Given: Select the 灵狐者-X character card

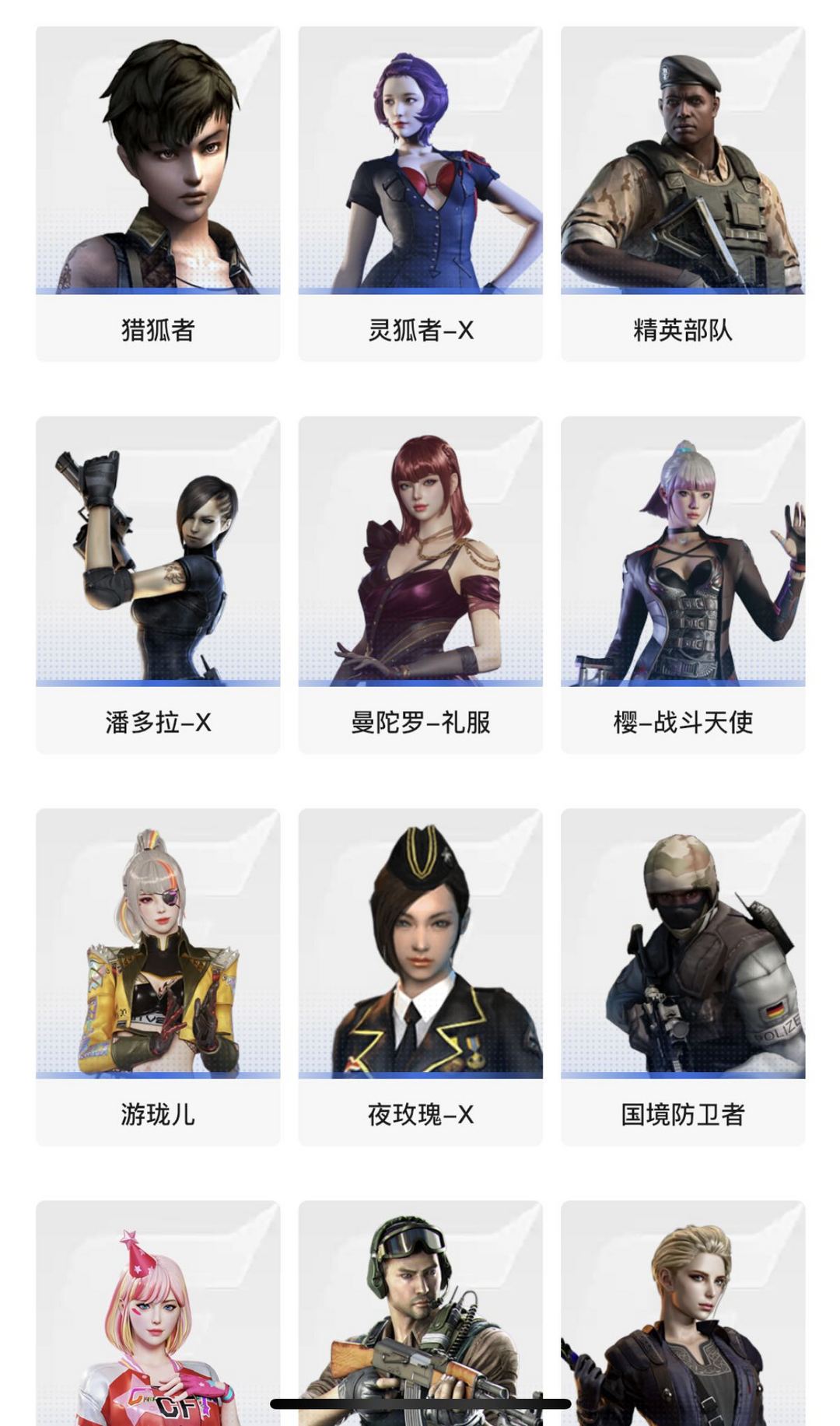Looking at the screenshot, I should click(x=420, y=193).
